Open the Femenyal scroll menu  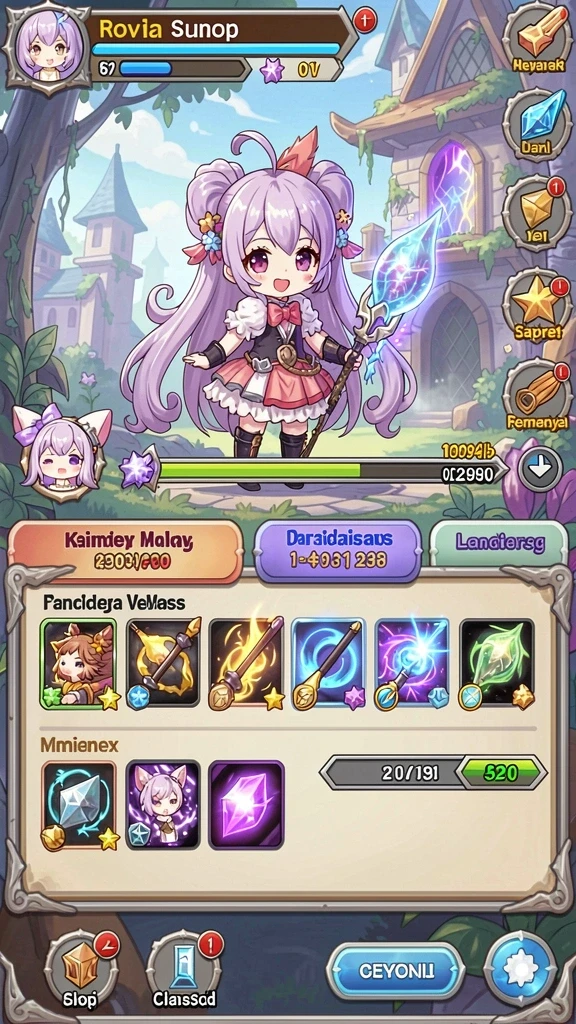point(537,396)
